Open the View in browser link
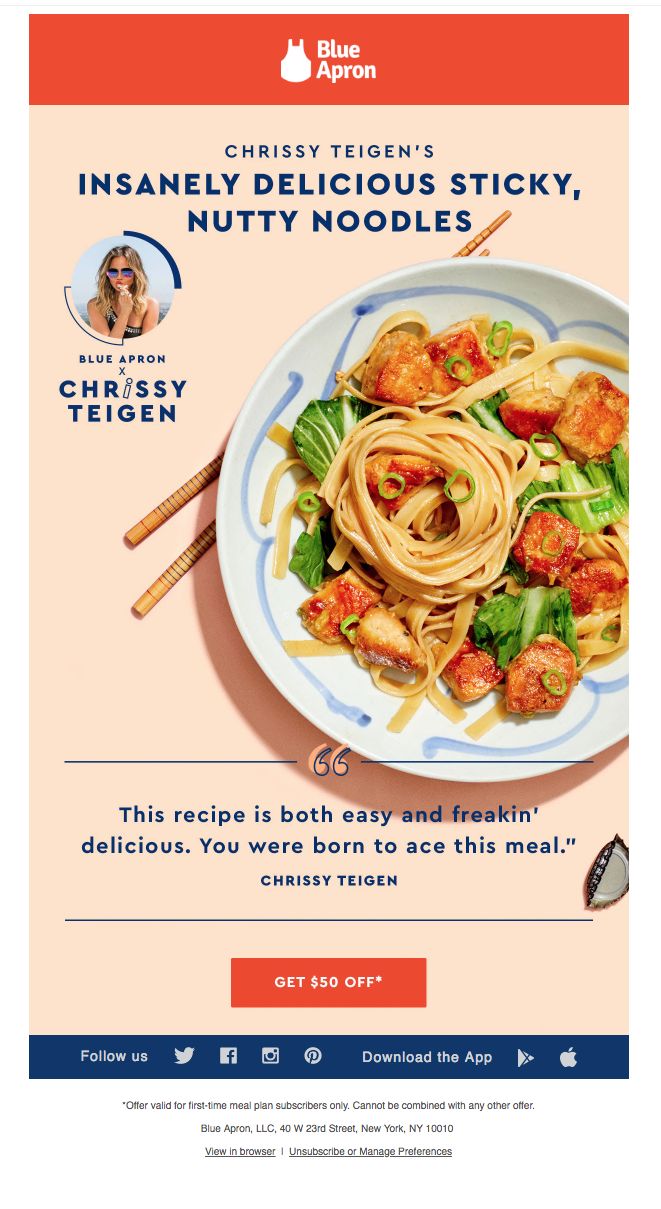 pyautogui.click(x=240, y=1152)
